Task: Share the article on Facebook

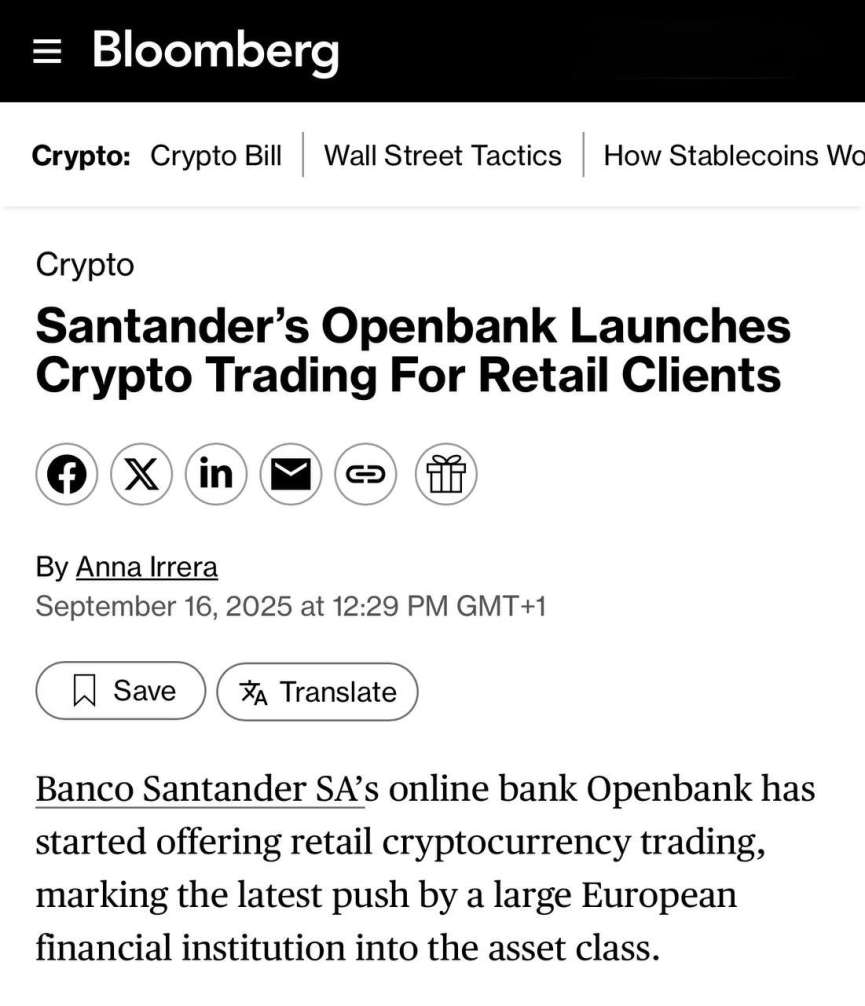Action: tap(67, 474)
